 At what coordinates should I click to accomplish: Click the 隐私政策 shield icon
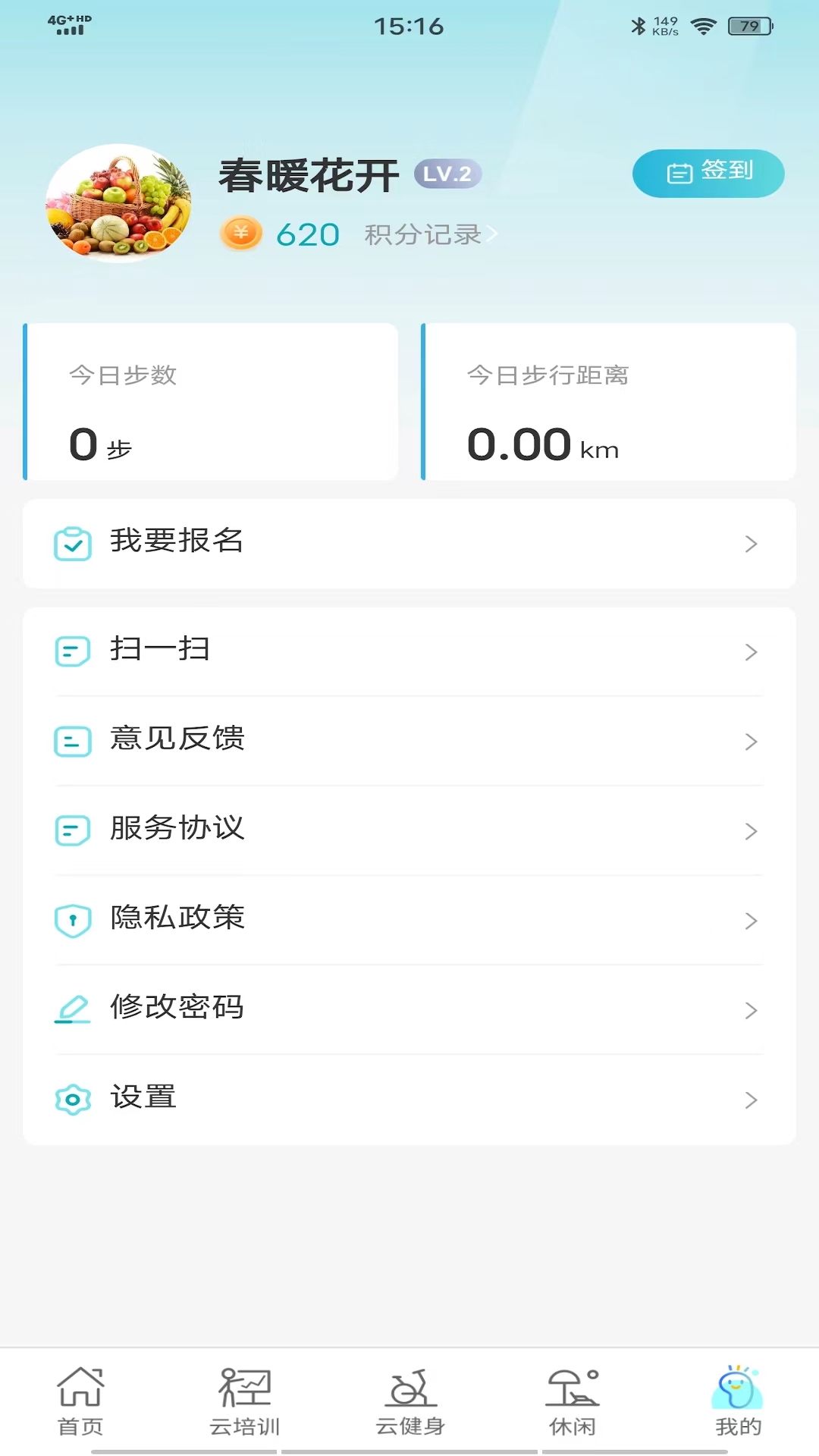(x=73, y=919)
